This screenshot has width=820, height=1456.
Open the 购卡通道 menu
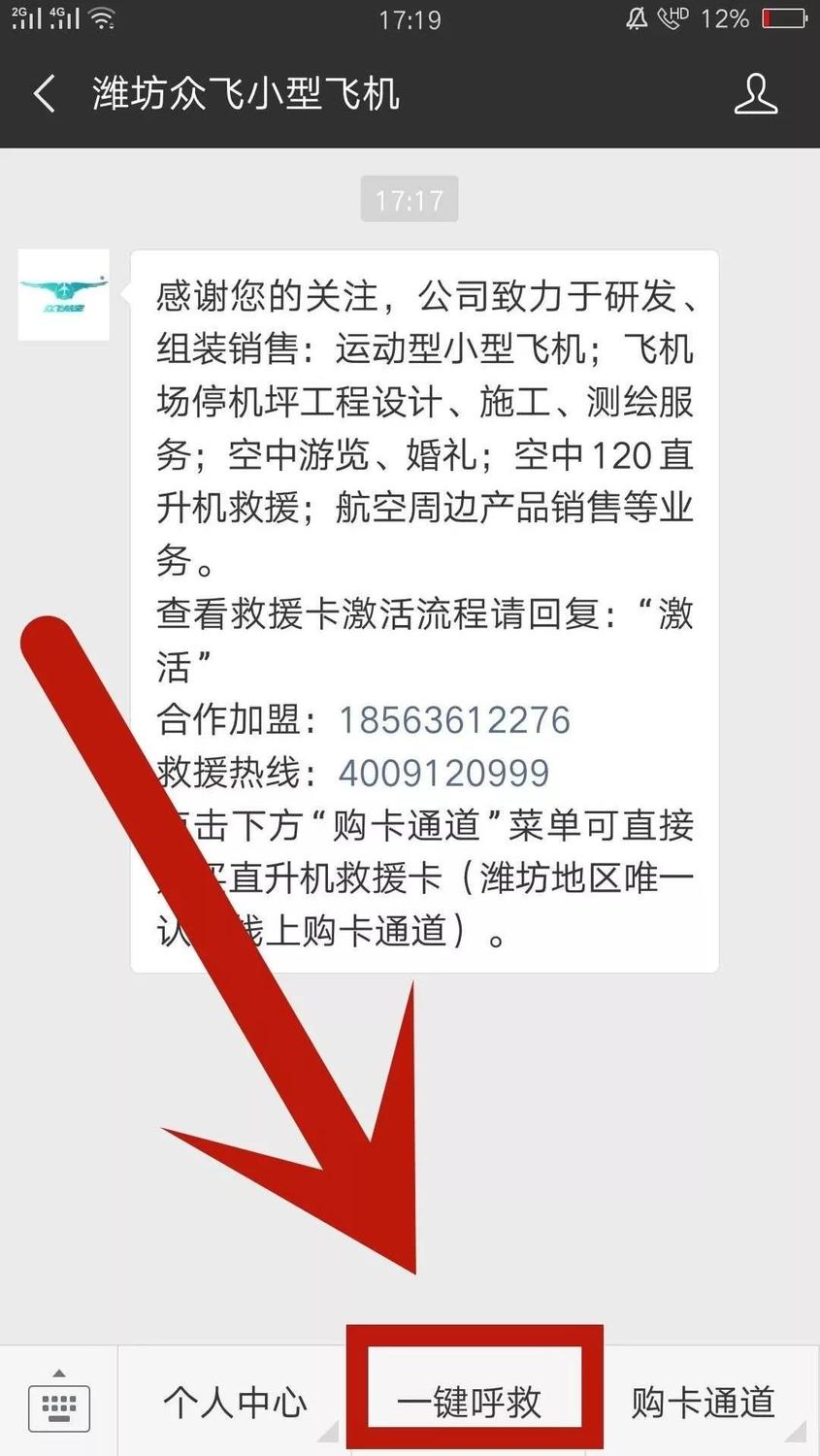coord(704,1402)
